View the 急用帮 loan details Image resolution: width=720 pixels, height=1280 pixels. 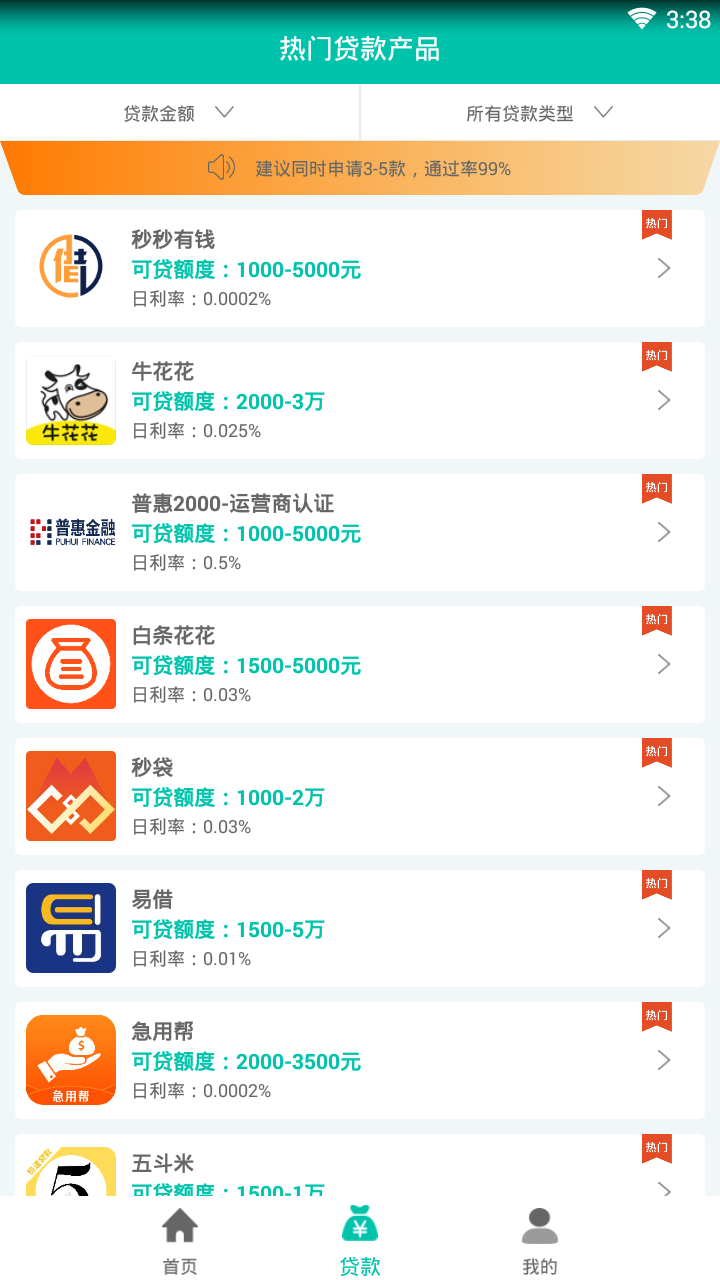click(360, 1060)
